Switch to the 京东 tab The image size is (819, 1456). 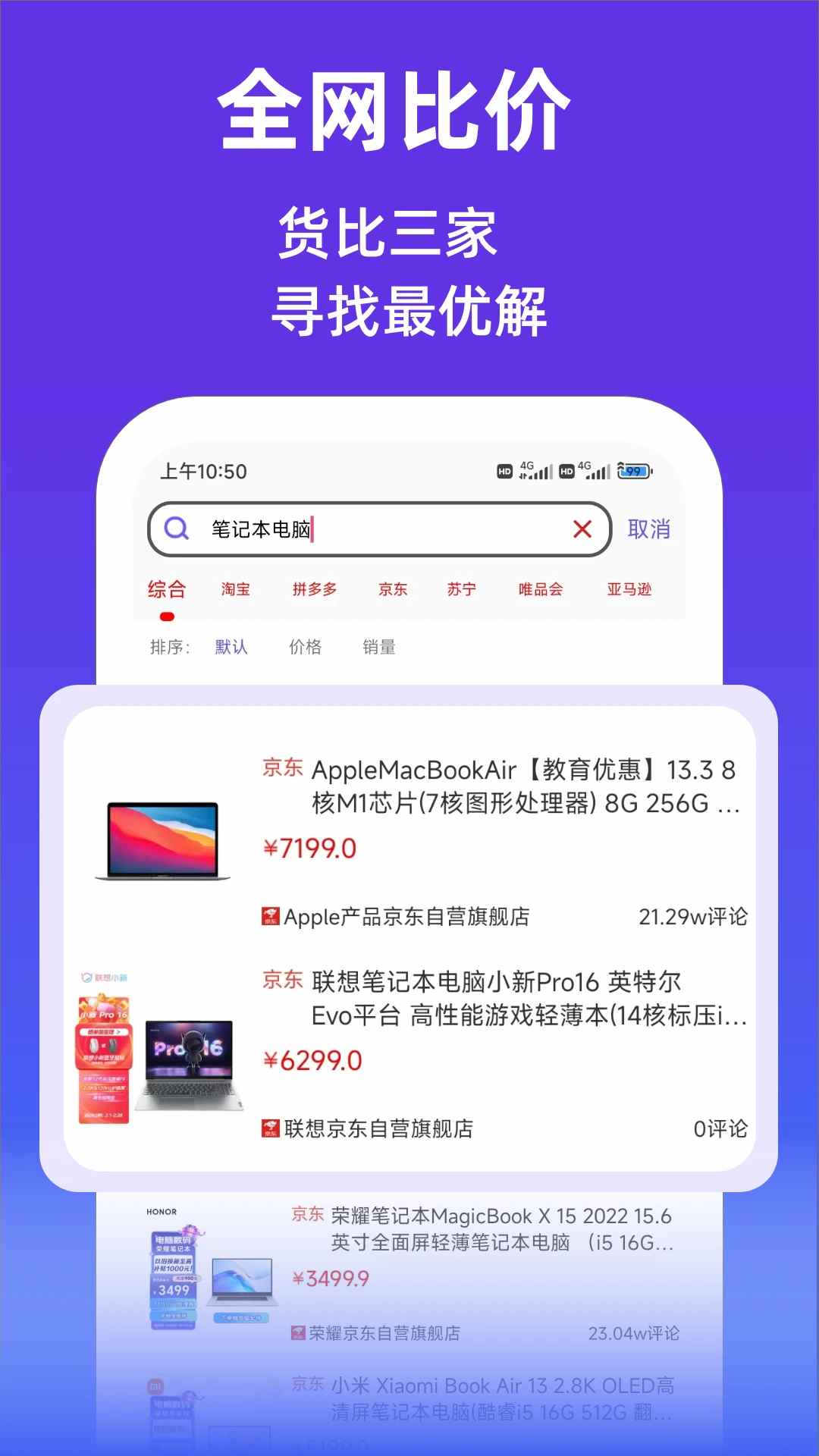click(393, 589)
